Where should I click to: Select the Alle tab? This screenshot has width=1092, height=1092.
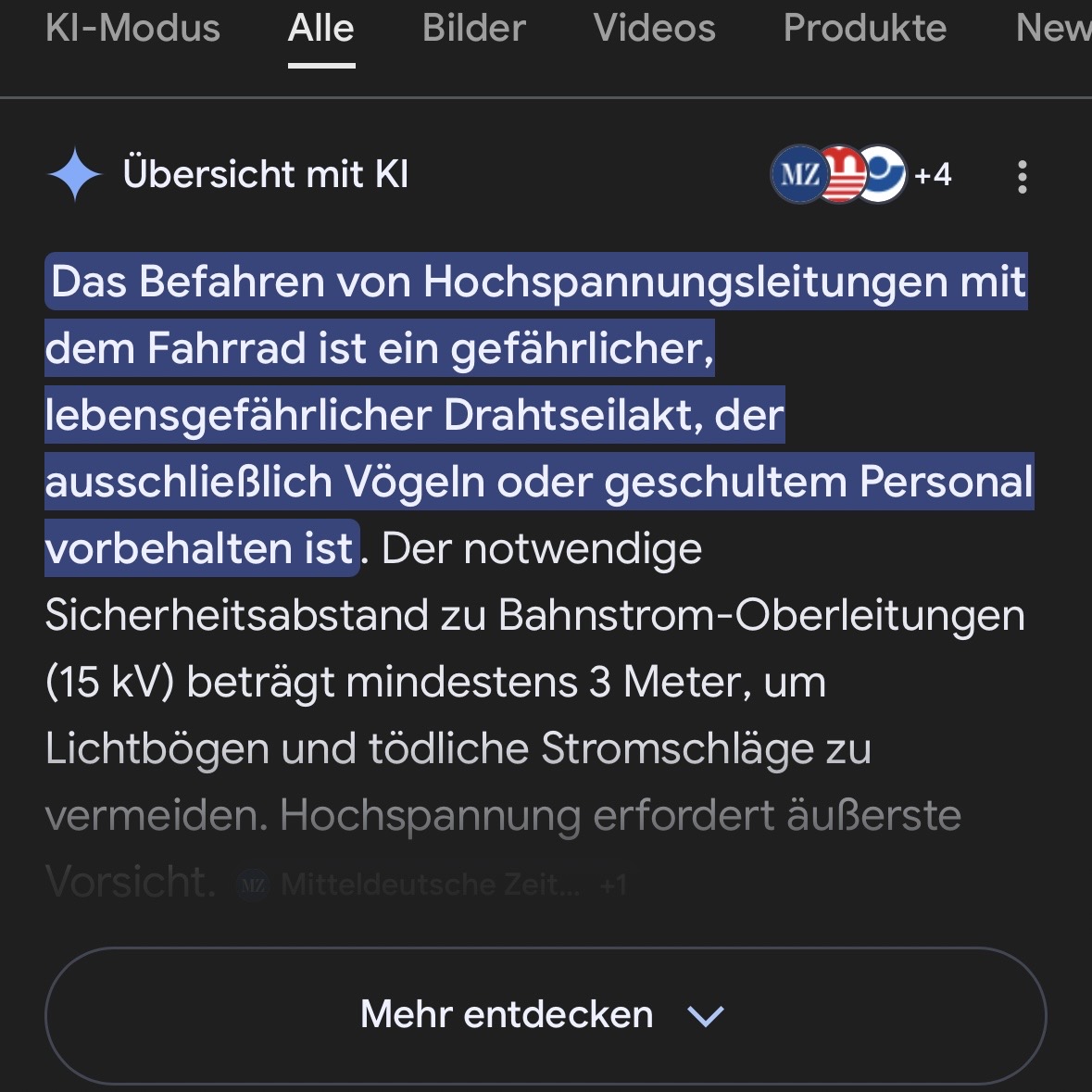click(x=320, y=29)
